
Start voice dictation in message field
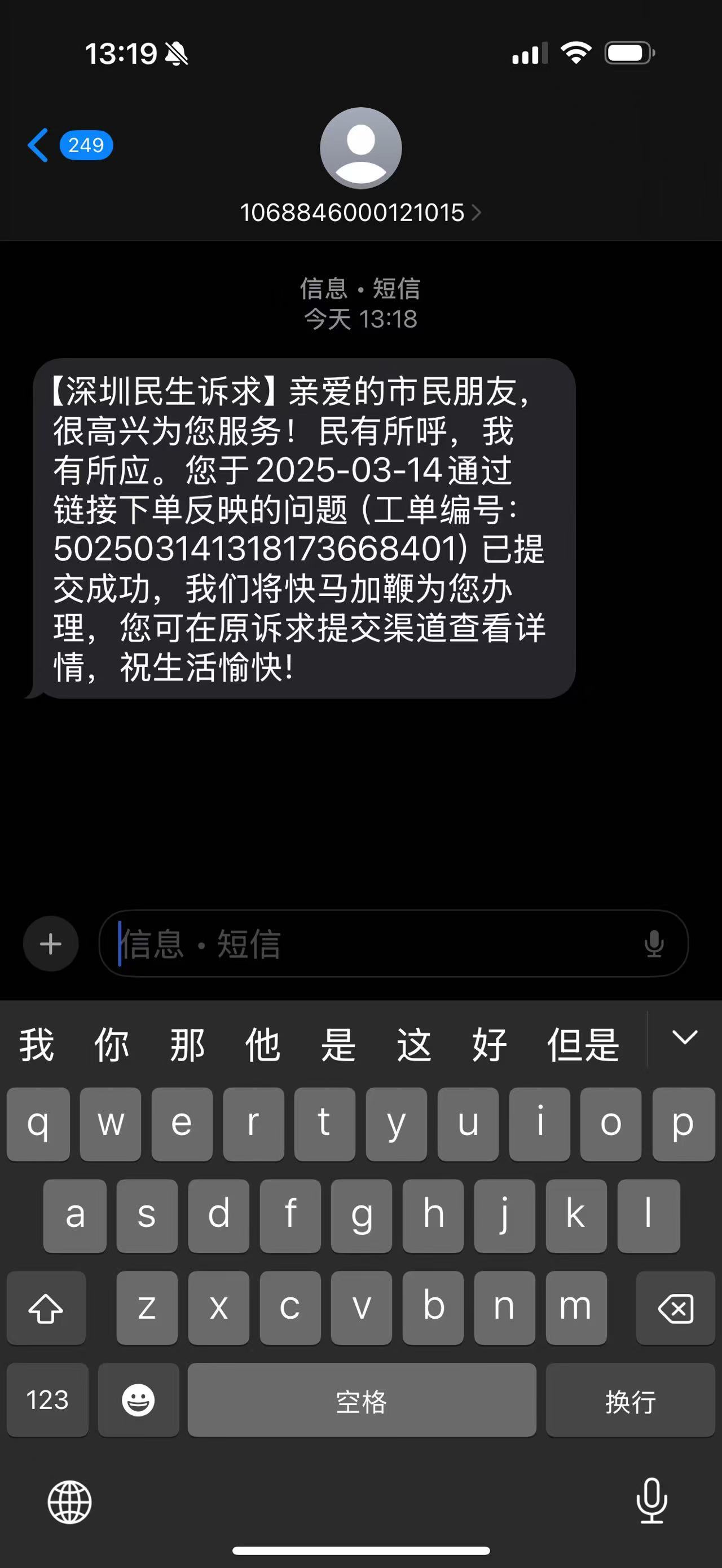(654, 943)
